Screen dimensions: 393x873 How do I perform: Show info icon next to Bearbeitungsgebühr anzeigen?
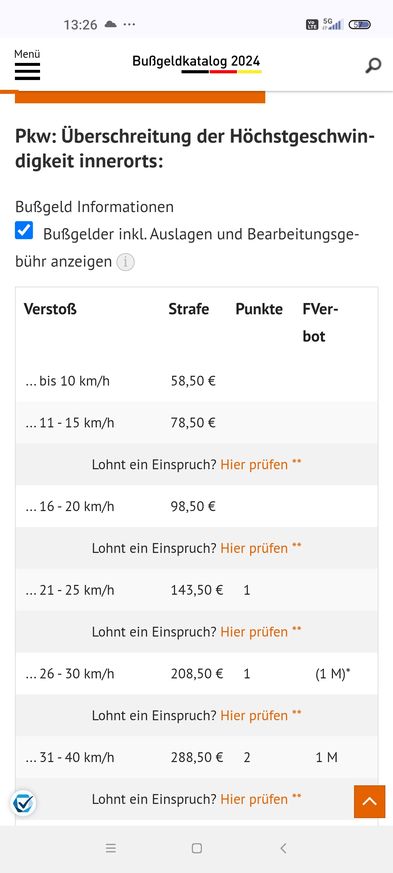click(125, 262)
